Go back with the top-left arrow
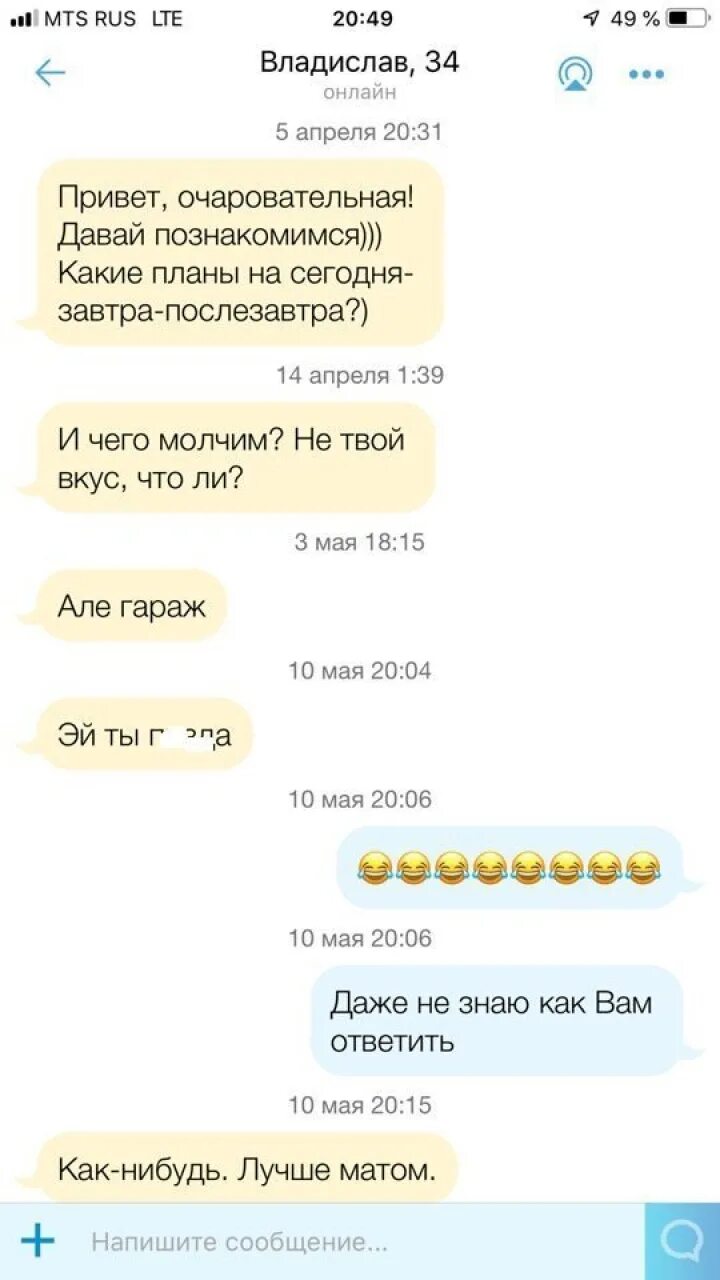 click(x=50, y=73)
